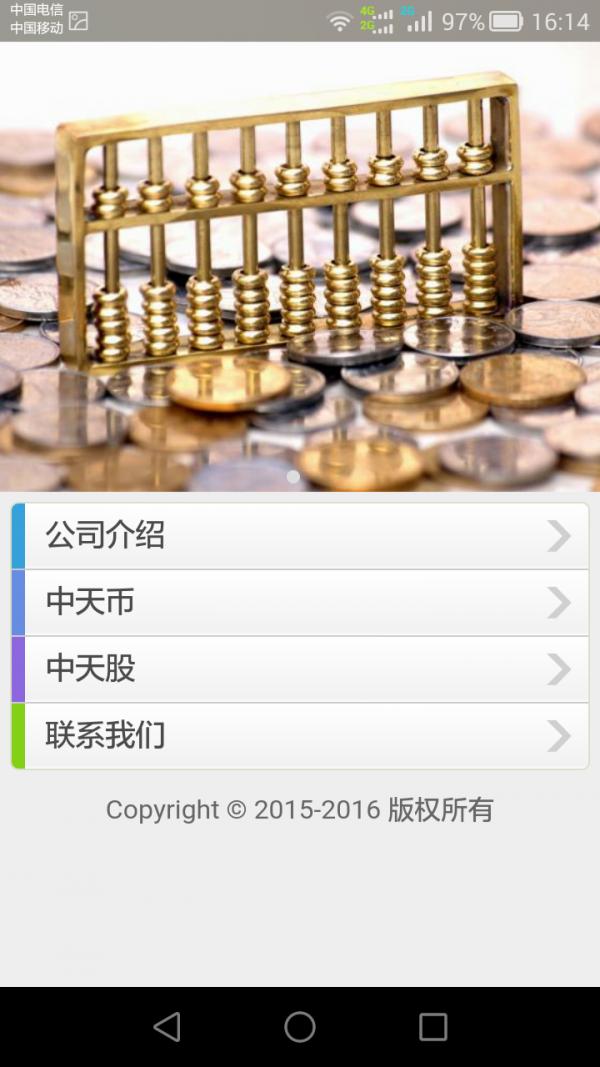Go to 联系我们
The width and height of the screenshot is (600, 1067).
point(300,736)
